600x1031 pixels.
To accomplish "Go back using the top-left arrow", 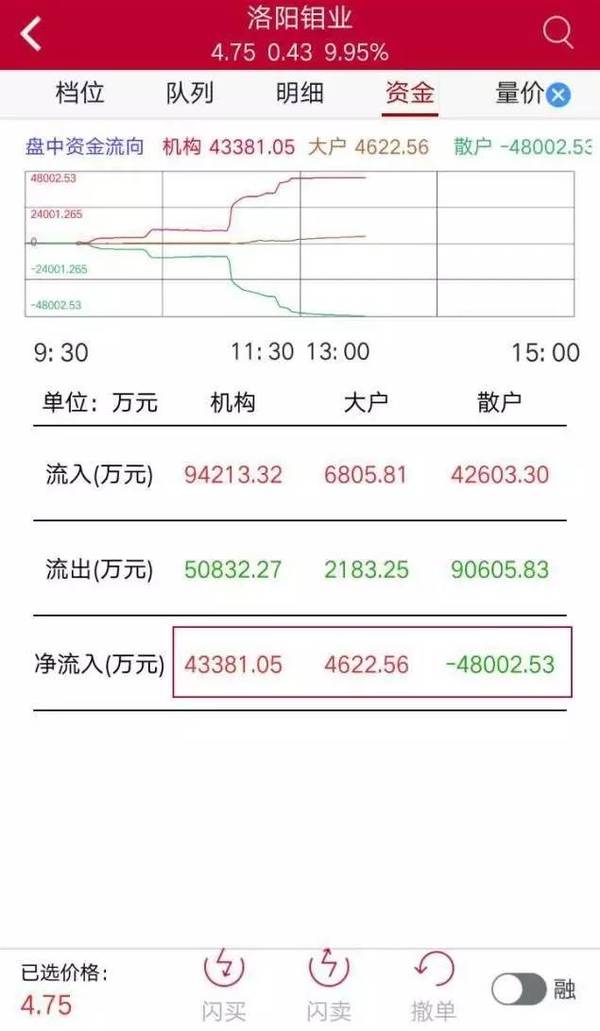I will pos(31,34).
